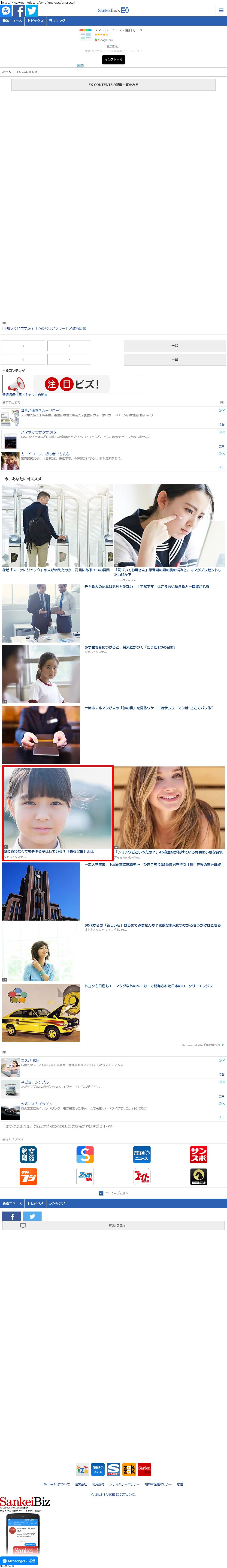Open the hamburger menu

221,10
